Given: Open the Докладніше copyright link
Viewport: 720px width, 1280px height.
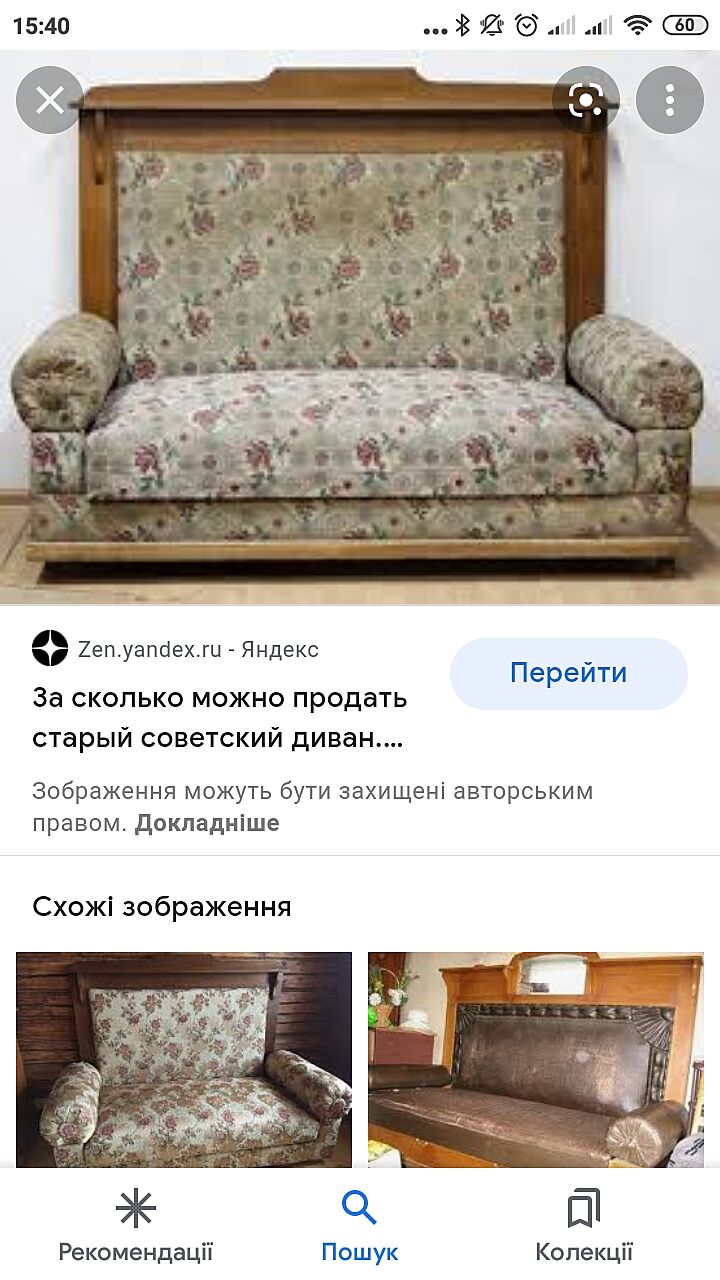Looking at the screenshot, I should coord(207,823).
